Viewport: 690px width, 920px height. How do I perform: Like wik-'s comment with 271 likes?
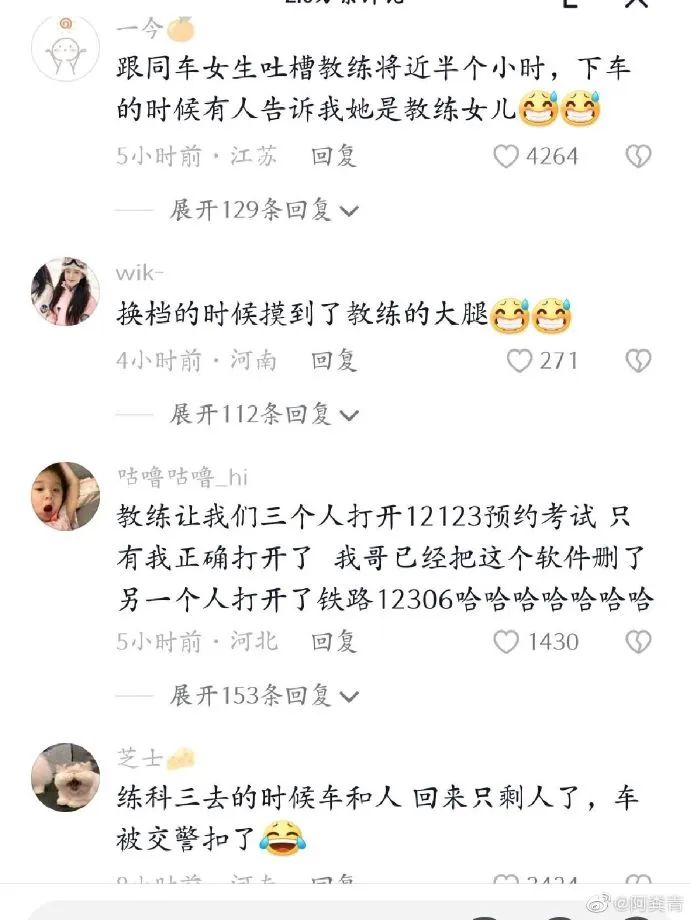point(519,360)
